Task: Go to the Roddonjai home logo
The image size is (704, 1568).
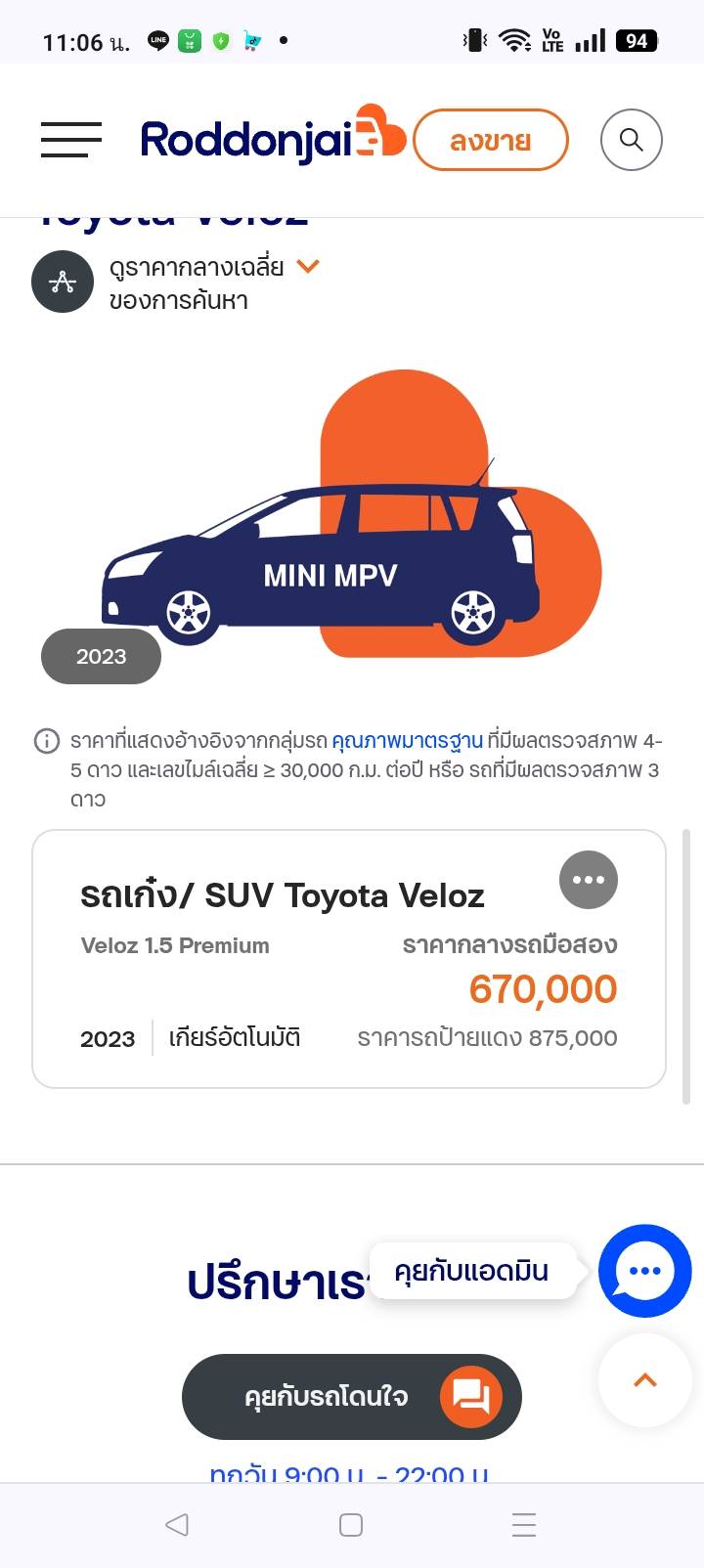Action: [273, 138]
